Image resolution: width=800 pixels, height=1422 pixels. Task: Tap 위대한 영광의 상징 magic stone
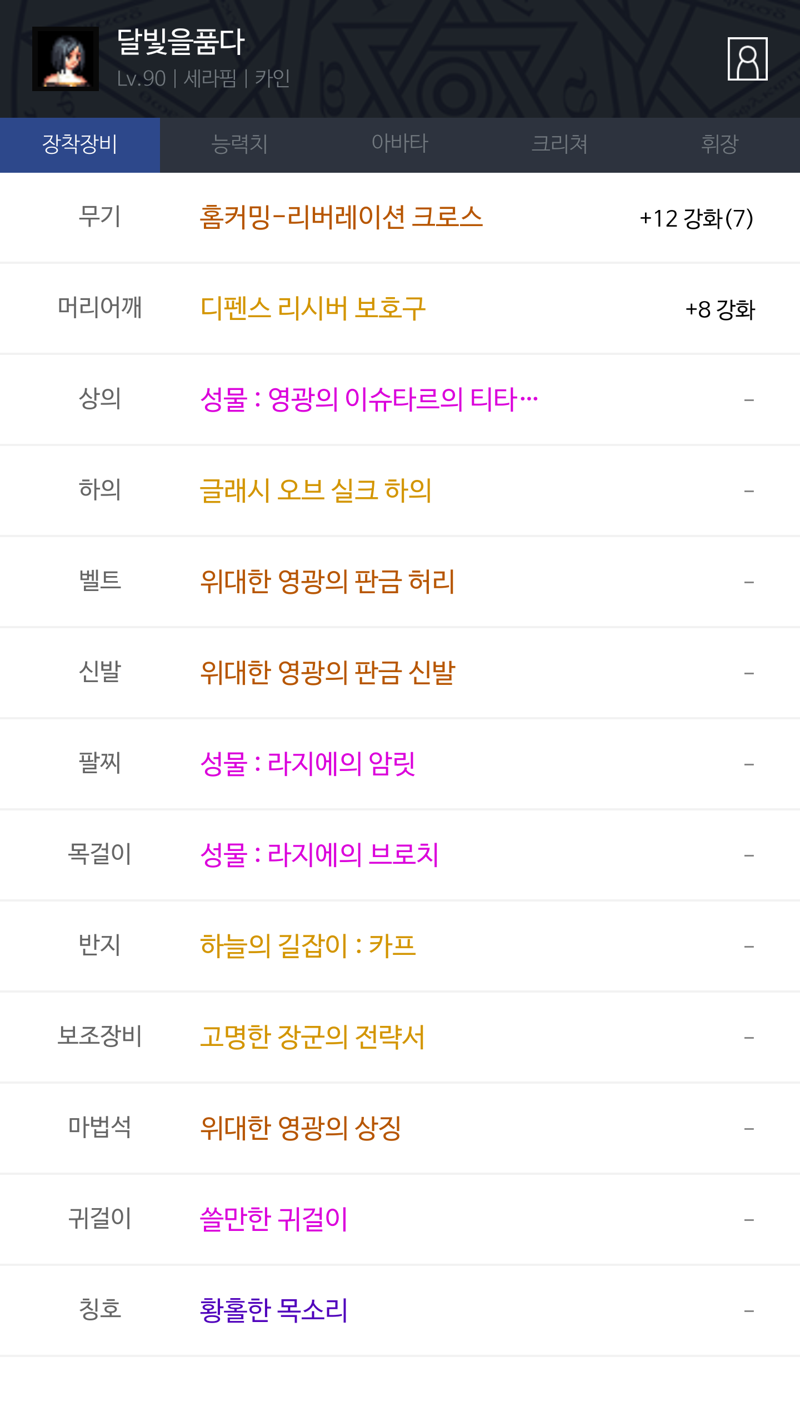click(x=300, y=1128)
